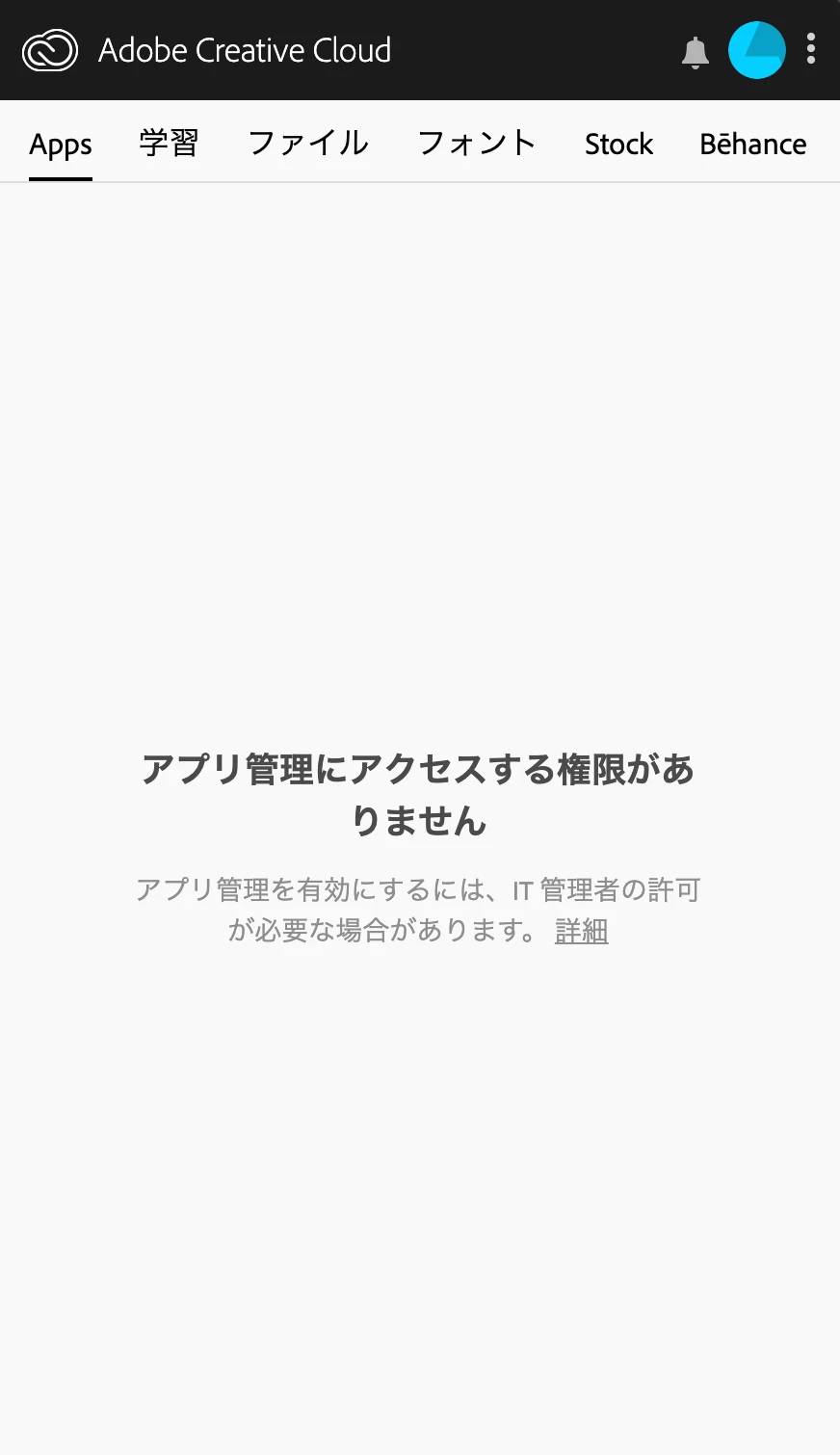Open the account profile avatar
This screenshot has width=840, height=1455.
(x=756, y=50)
